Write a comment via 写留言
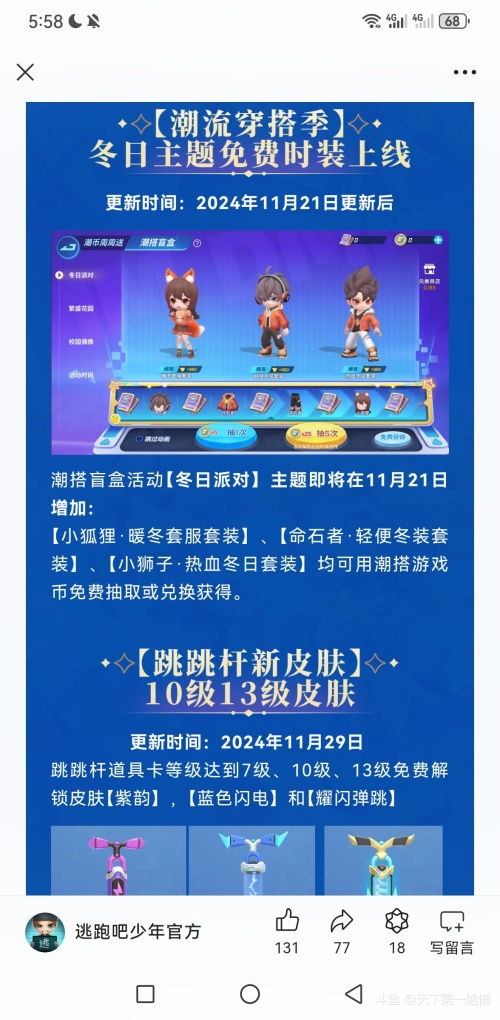This screenshot has height=1020, width=500. pos(452,932)
